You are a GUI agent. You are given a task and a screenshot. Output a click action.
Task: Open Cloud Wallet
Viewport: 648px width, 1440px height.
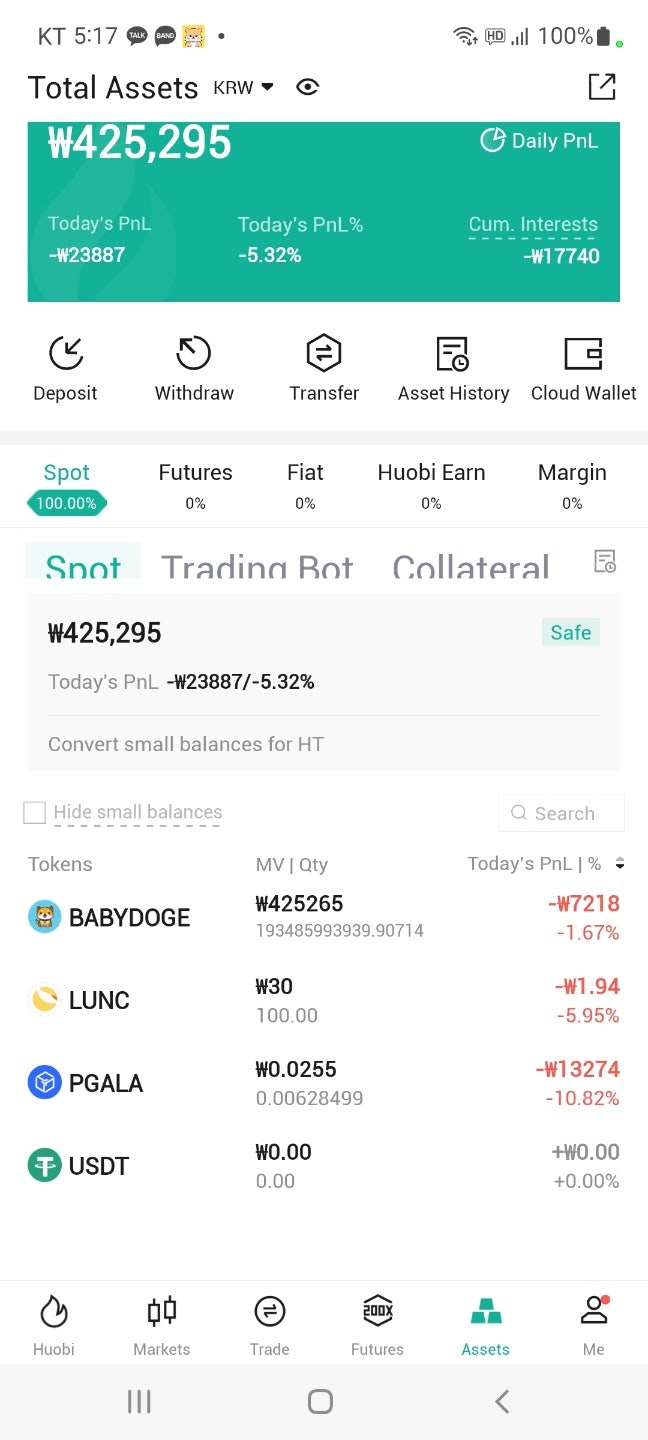point(583,368)
